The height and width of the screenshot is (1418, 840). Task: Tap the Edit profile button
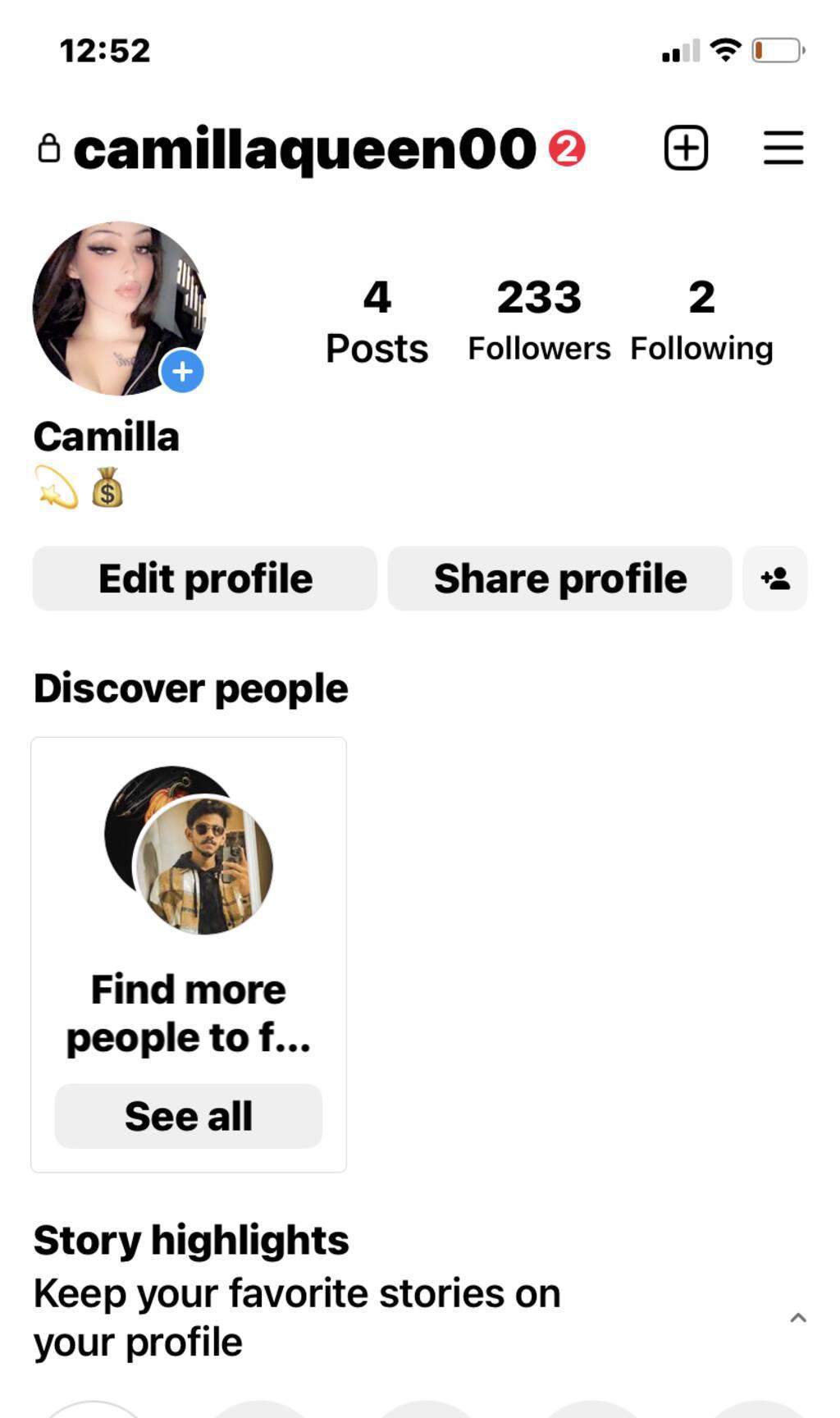click(x=205, y=579)
